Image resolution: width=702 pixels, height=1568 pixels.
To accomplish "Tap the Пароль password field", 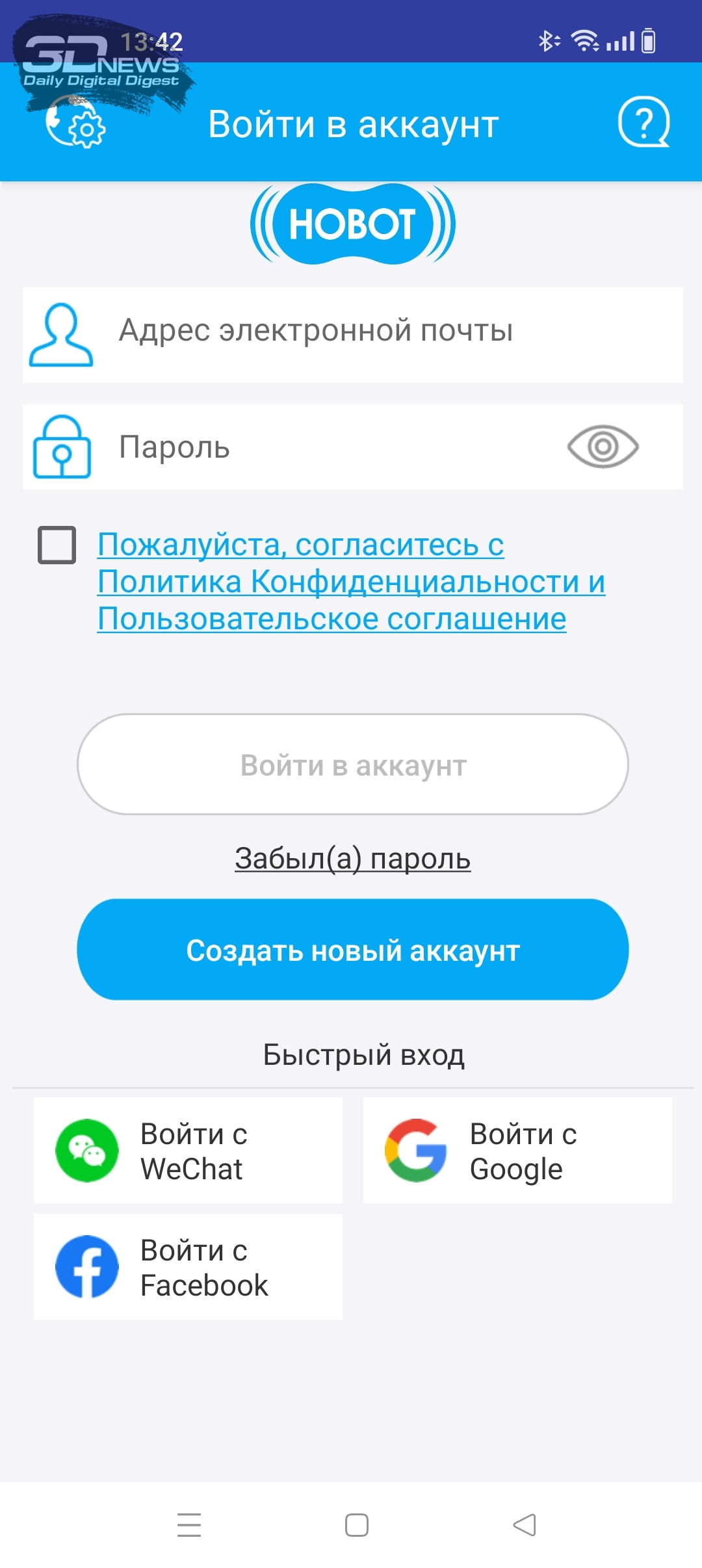I will pos(353,447).
